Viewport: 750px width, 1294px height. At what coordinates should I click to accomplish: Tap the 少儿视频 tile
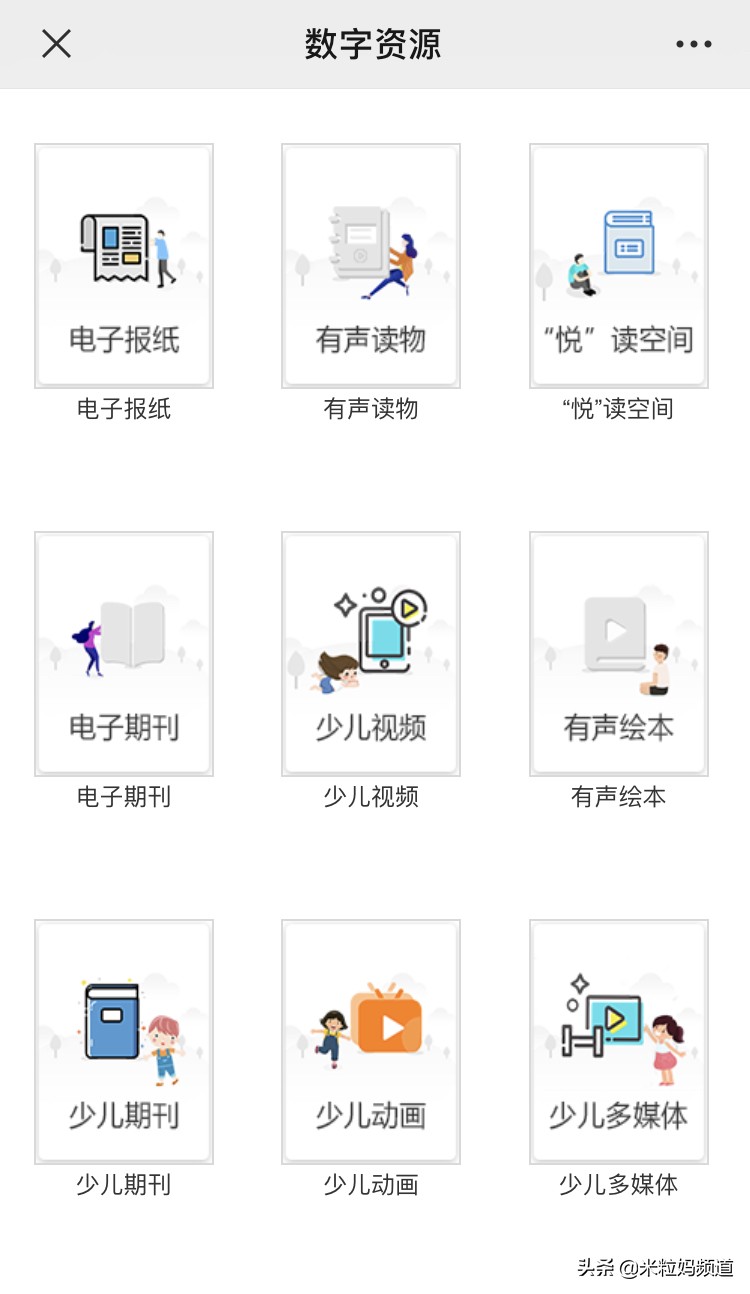371,654
